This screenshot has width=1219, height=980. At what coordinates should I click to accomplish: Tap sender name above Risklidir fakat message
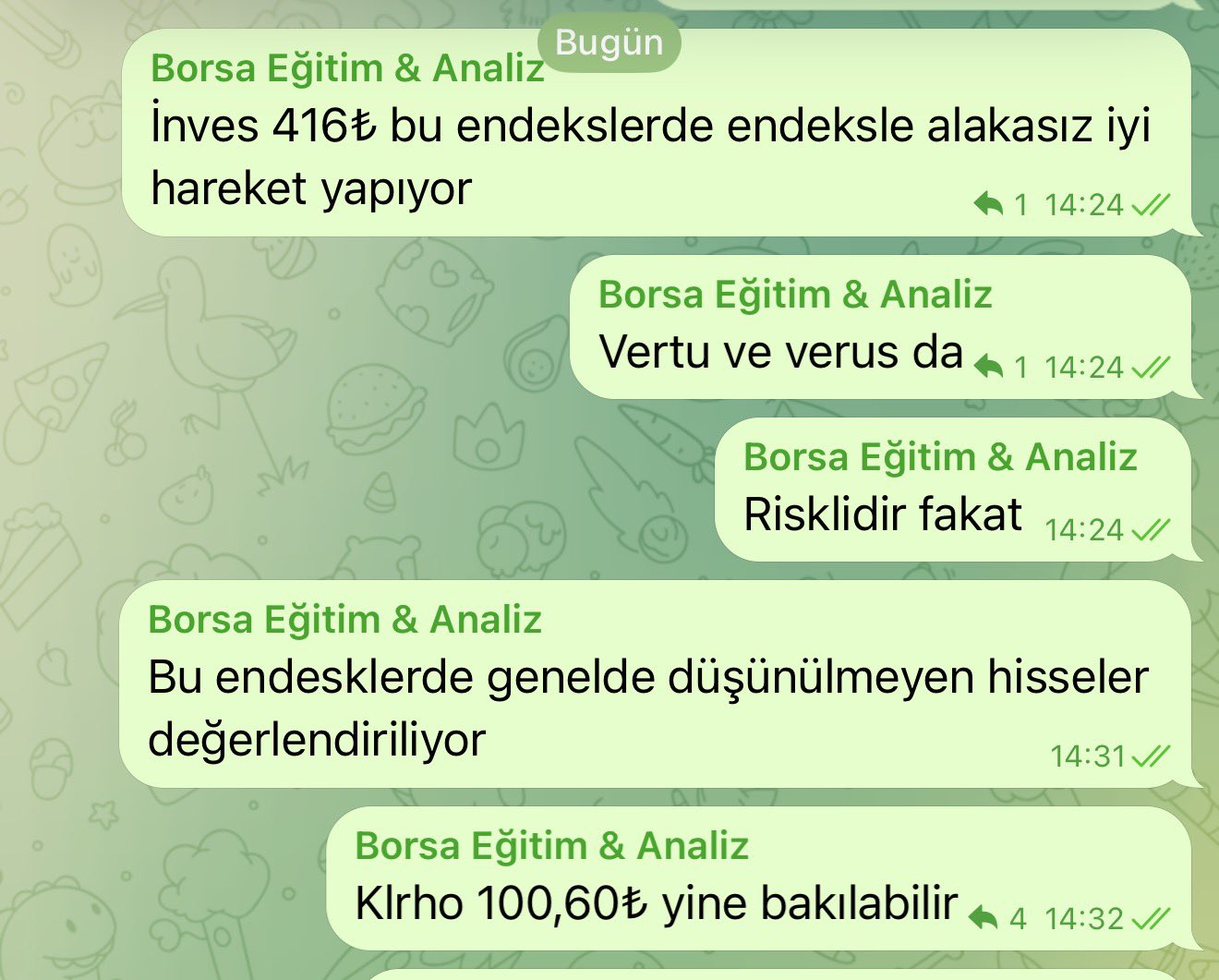pos(940,457)
